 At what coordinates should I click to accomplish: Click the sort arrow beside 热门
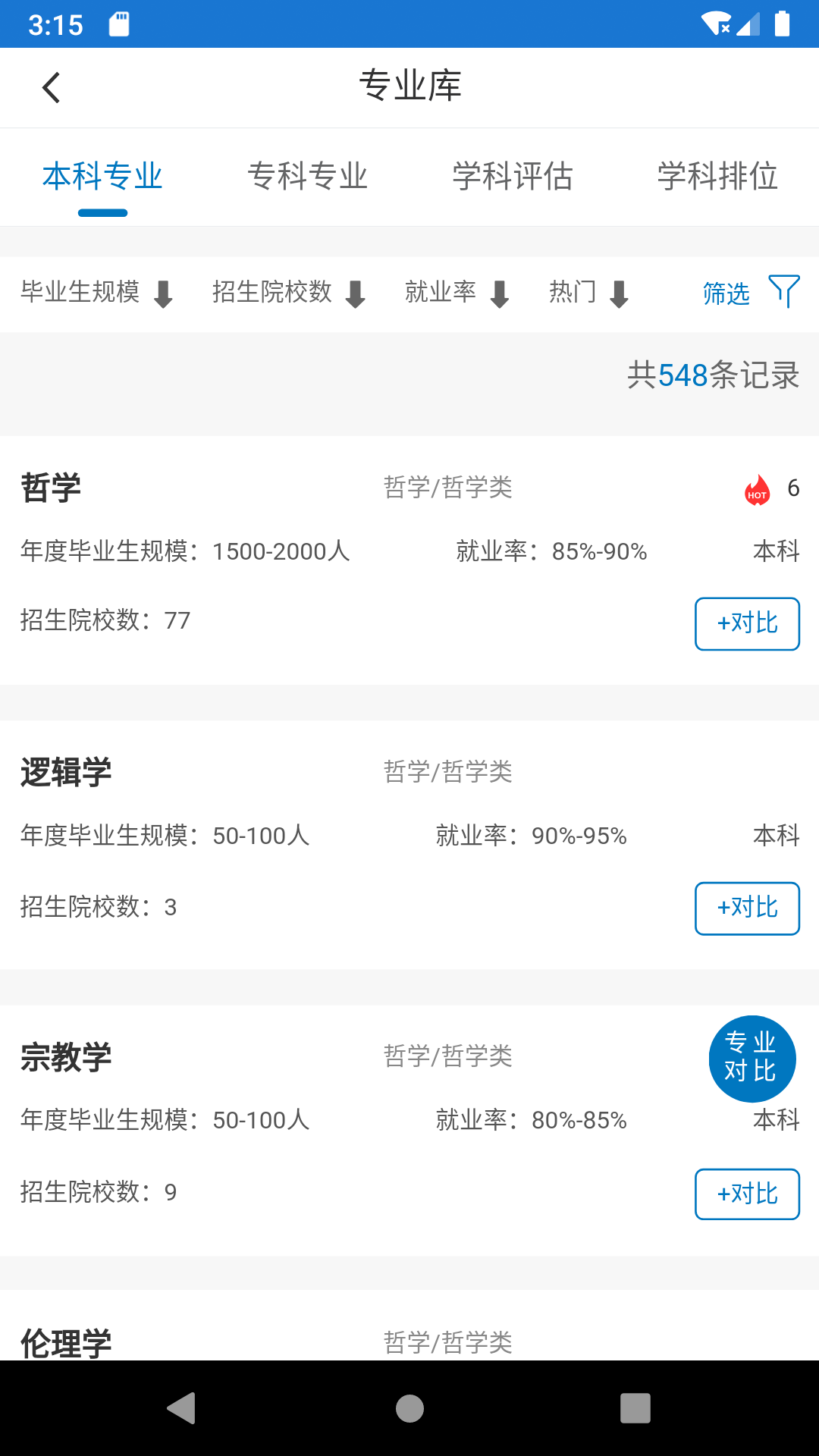(620, 294)
